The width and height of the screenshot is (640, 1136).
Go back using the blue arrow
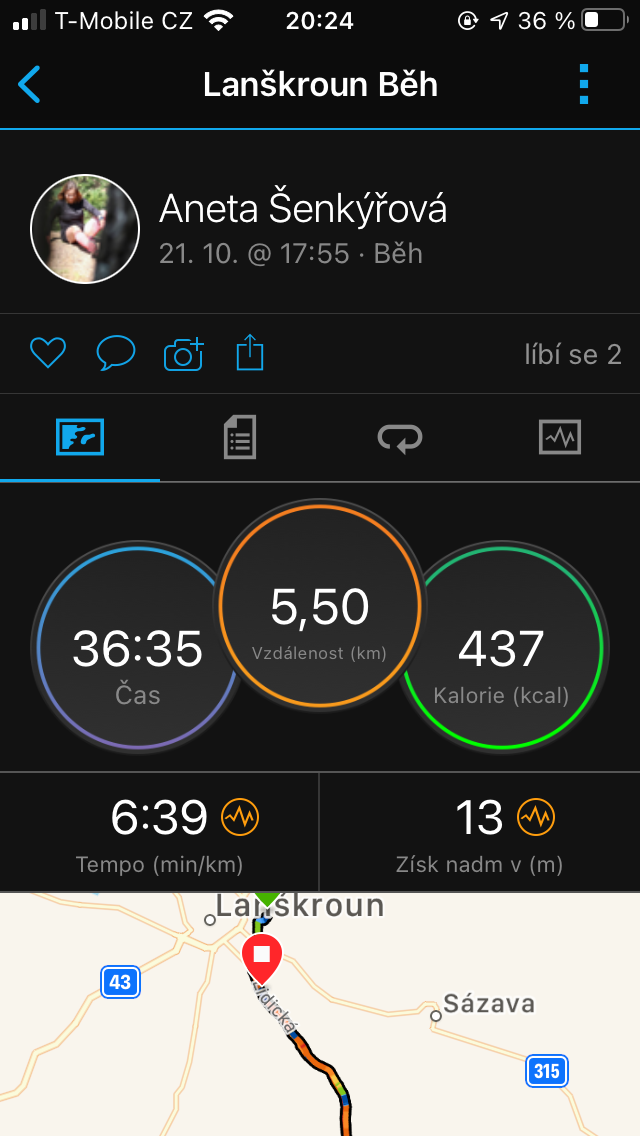point(30,85)
